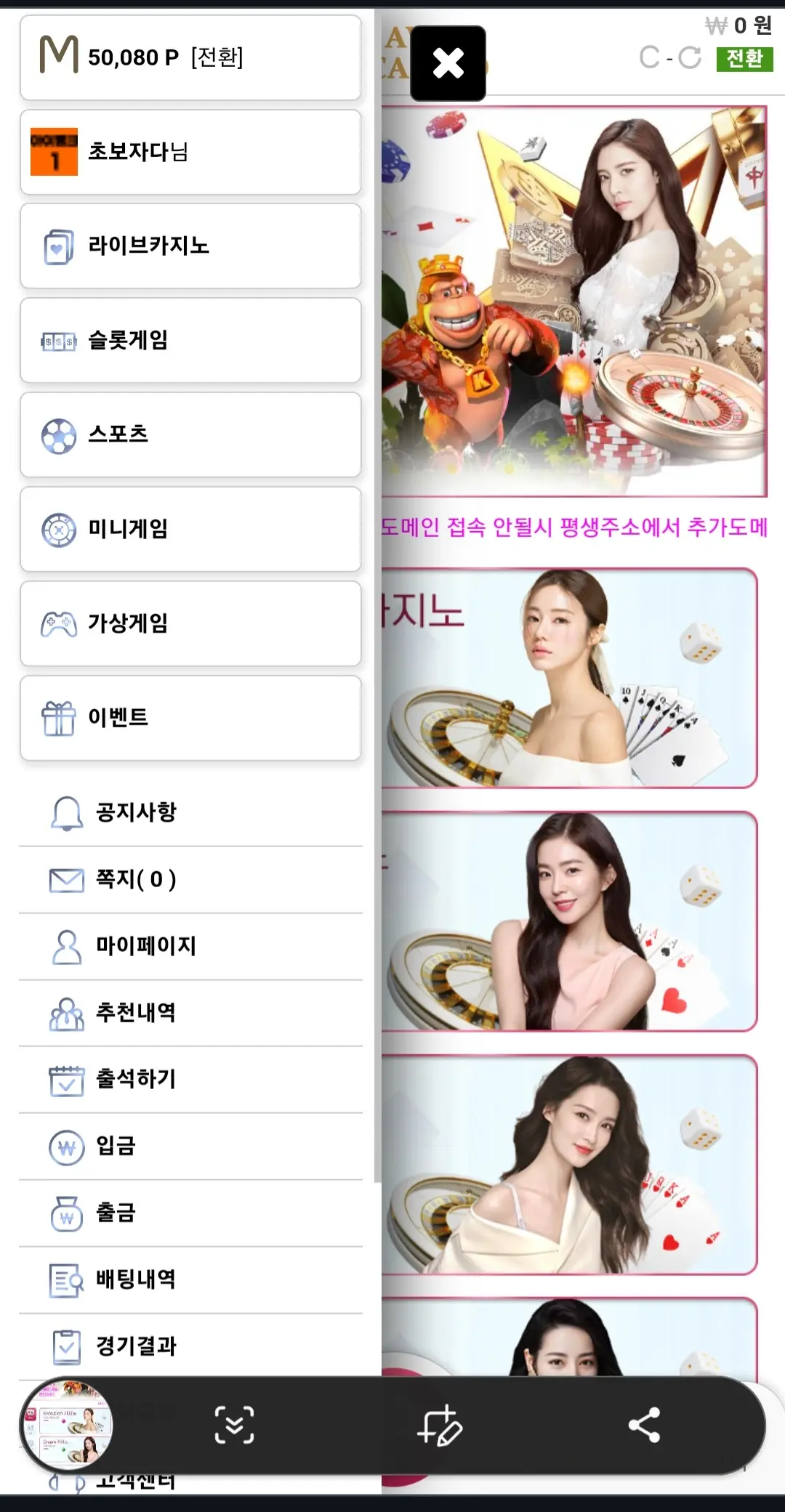
Task: Edit the screenshot with crop-pencil icon
Action: pyautogui.click(x=440, y=1425)
